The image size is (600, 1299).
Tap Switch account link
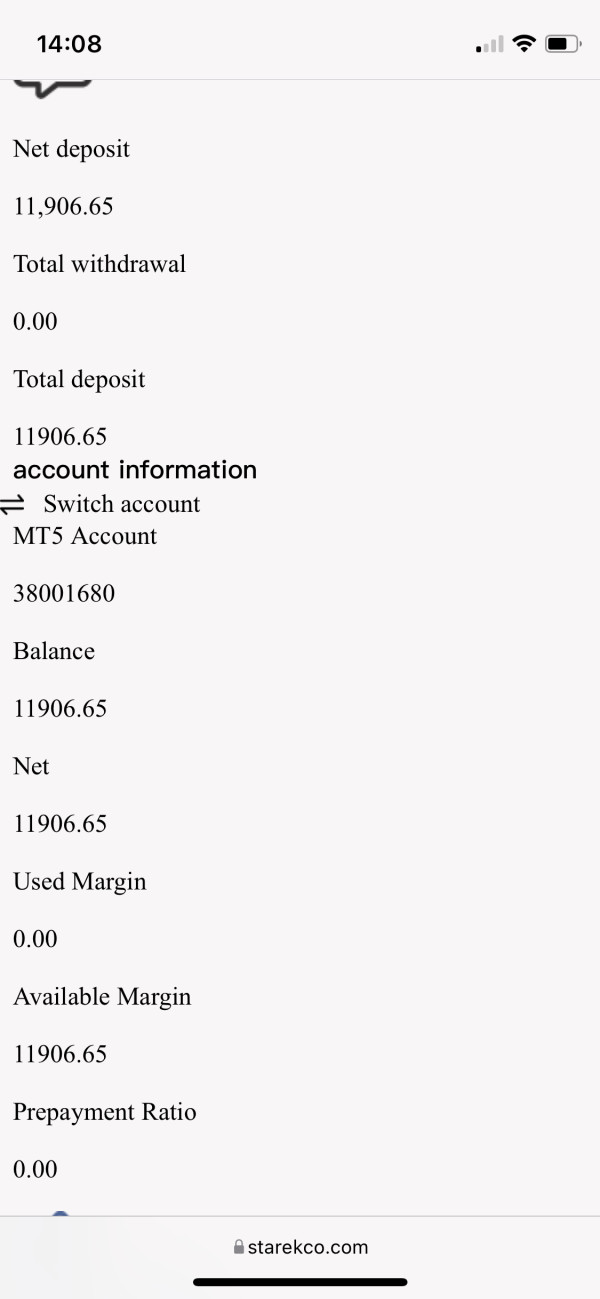[101, 503]
